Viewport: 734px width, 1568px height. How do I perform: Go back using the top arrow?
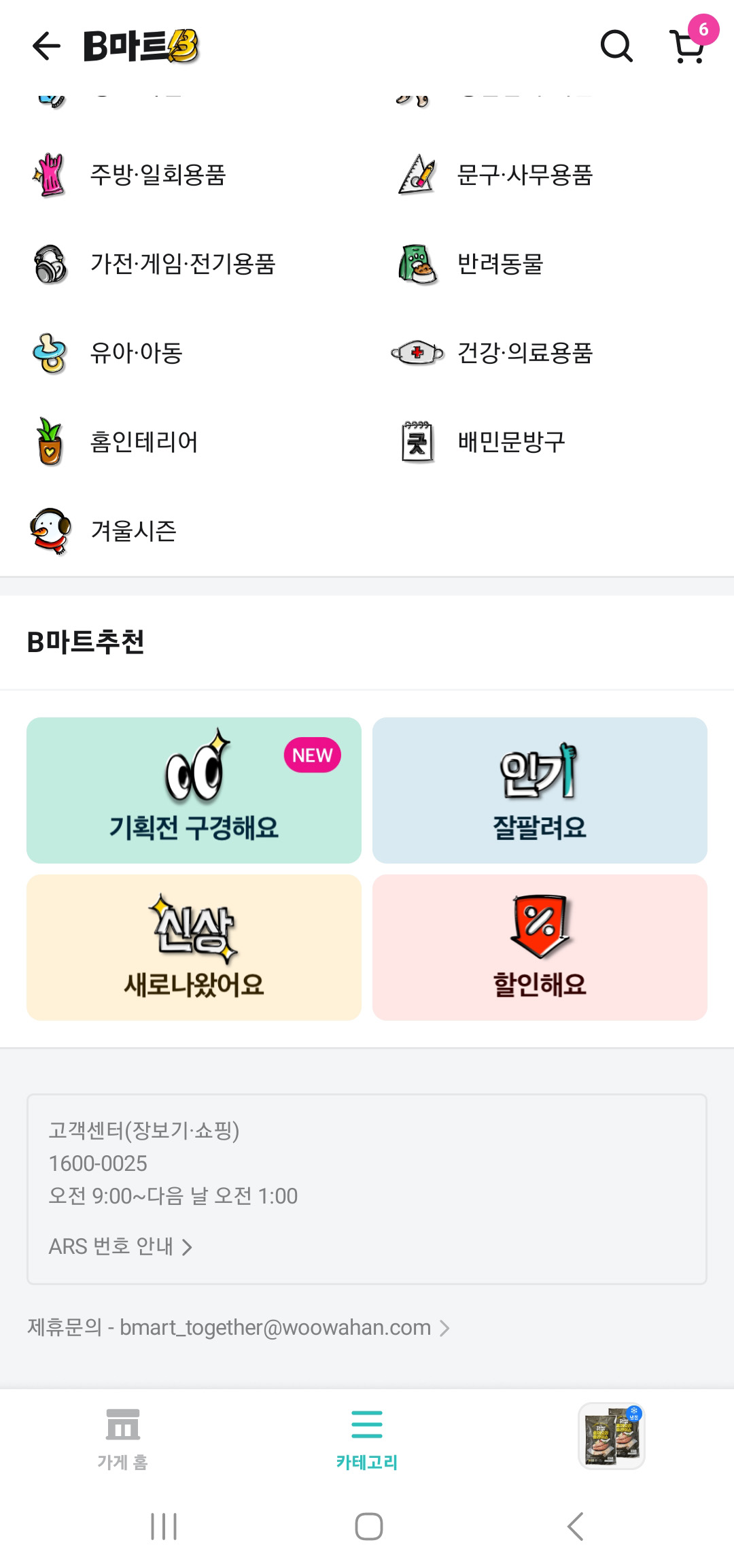(46, 46)
